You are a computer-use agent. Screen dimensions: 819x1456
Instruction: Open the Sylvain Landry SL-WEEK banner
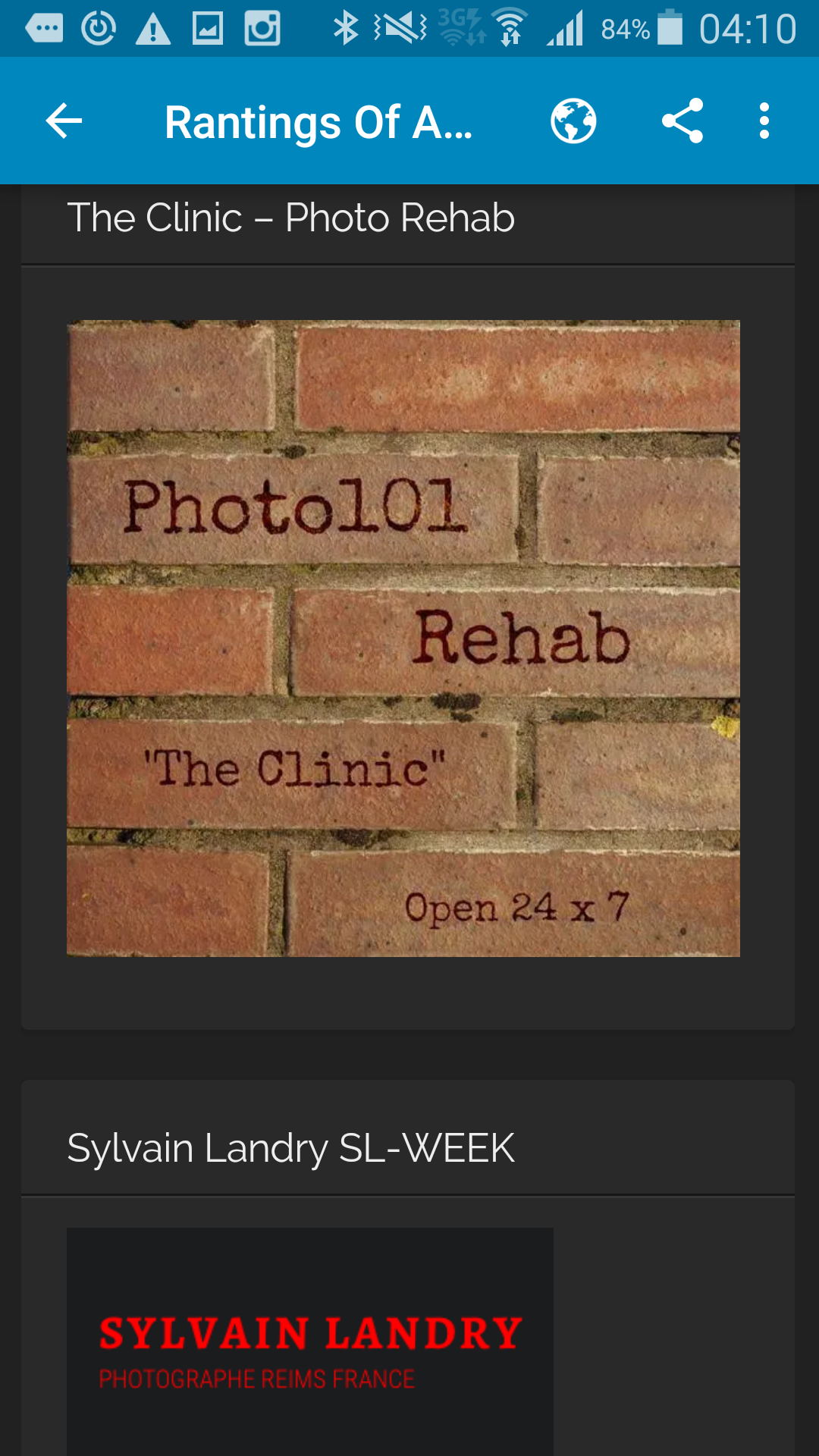(x=310, y=1342)
